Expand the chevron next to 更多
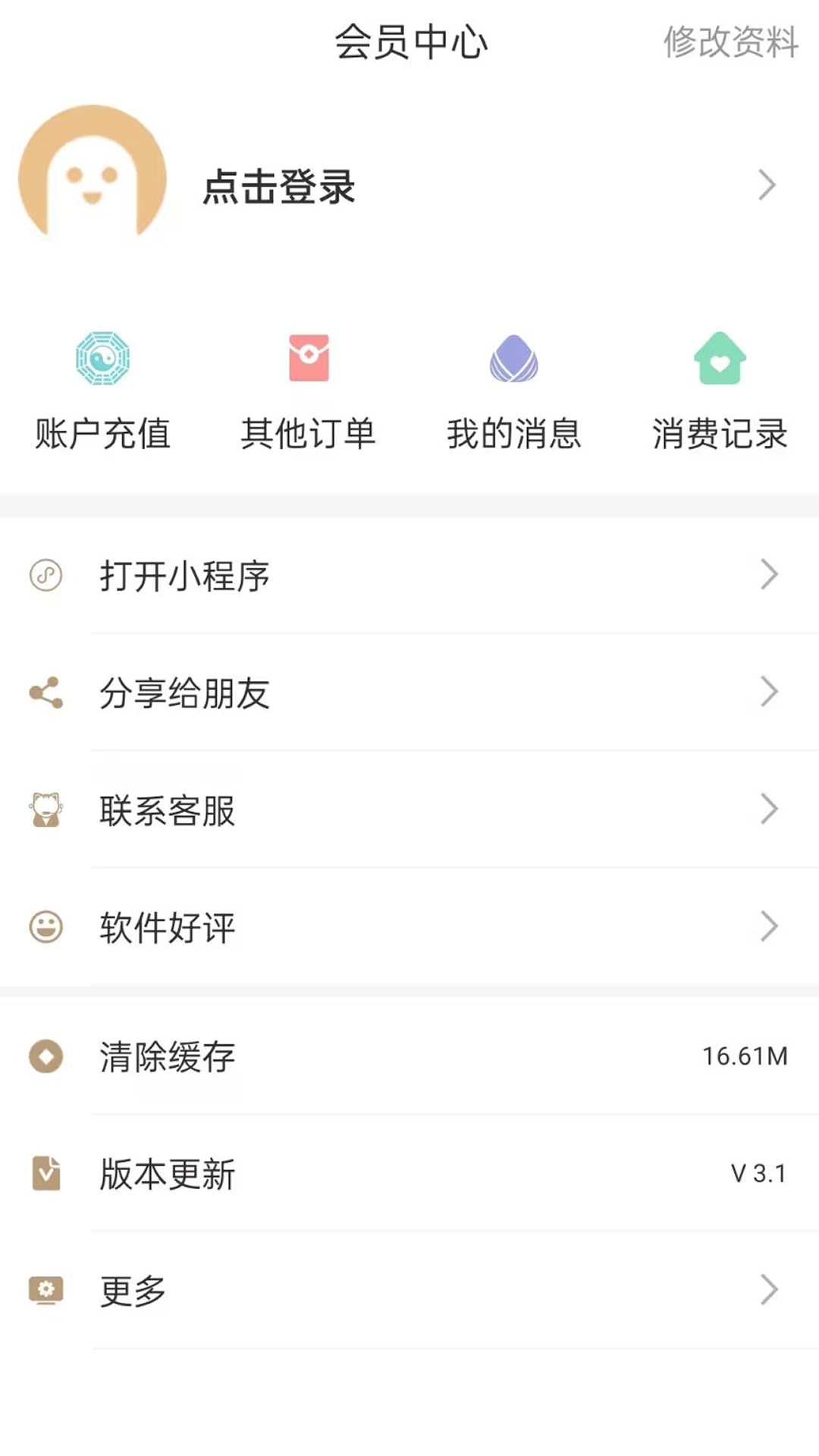The height and width of the screenshot is (1456, 819). tap(768, 1289)
